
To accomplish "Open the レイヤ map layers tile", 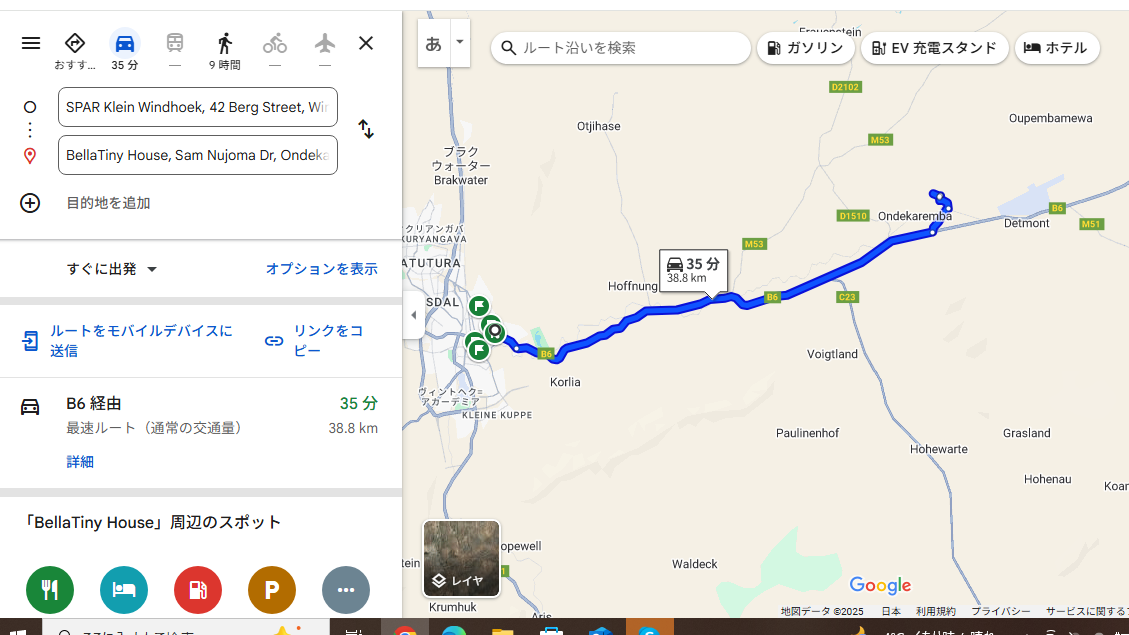I will coord(461,558).
